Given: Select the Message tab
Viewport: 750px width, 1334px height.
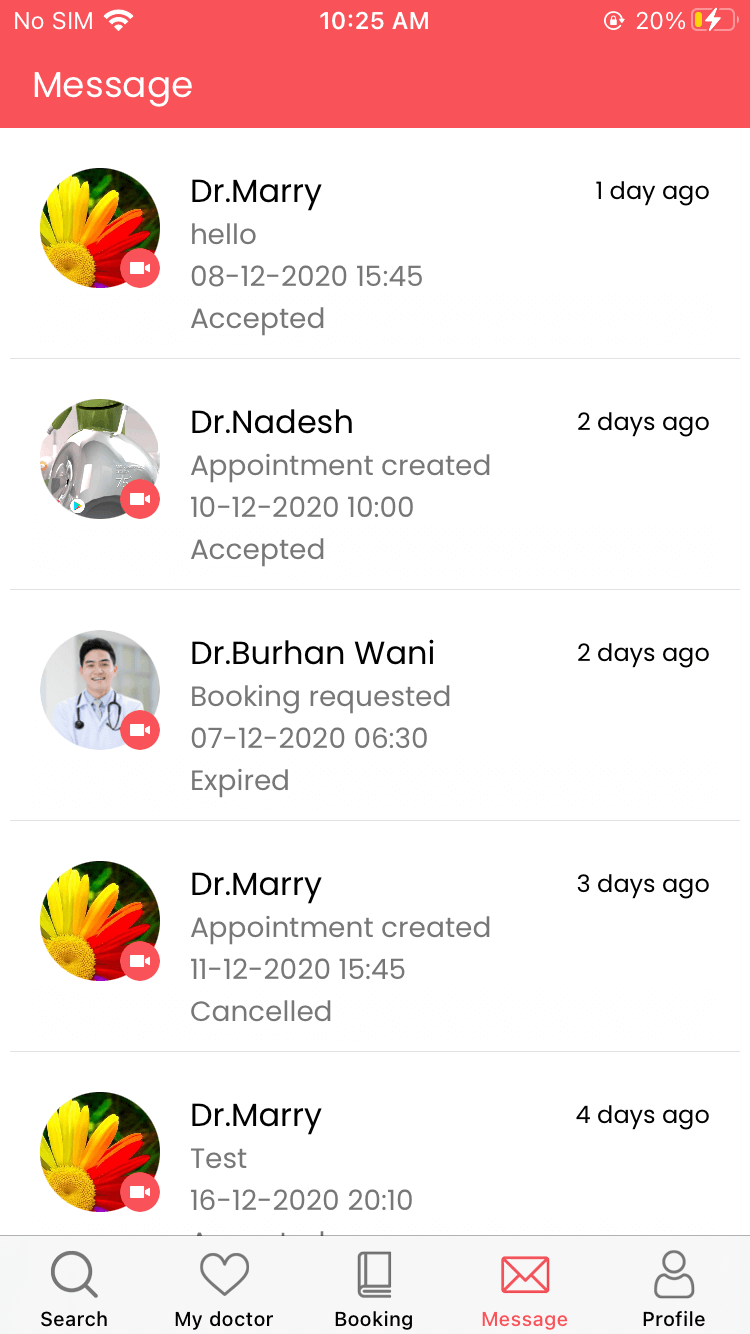Looking at the screenshot, I should [525, 1288].
